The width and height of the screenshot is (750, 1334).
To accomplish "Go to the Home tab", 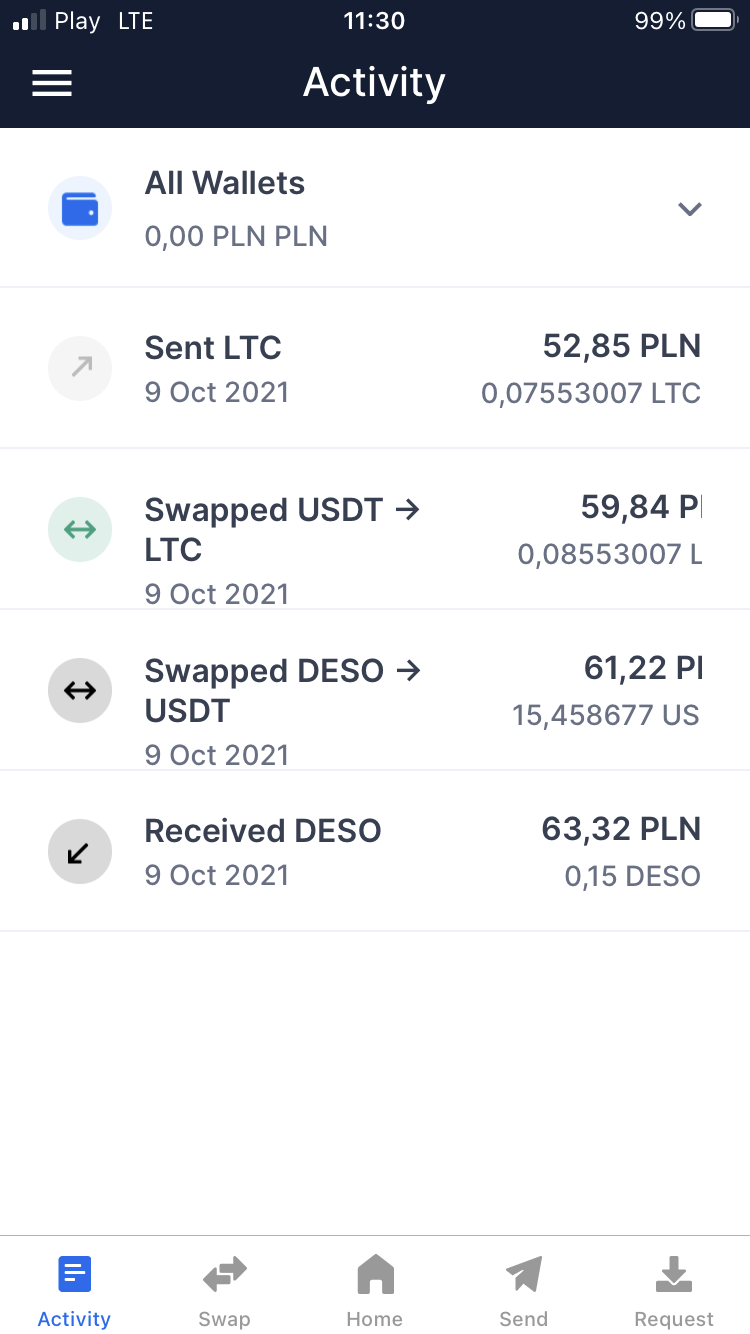I will click(374, 1291).
